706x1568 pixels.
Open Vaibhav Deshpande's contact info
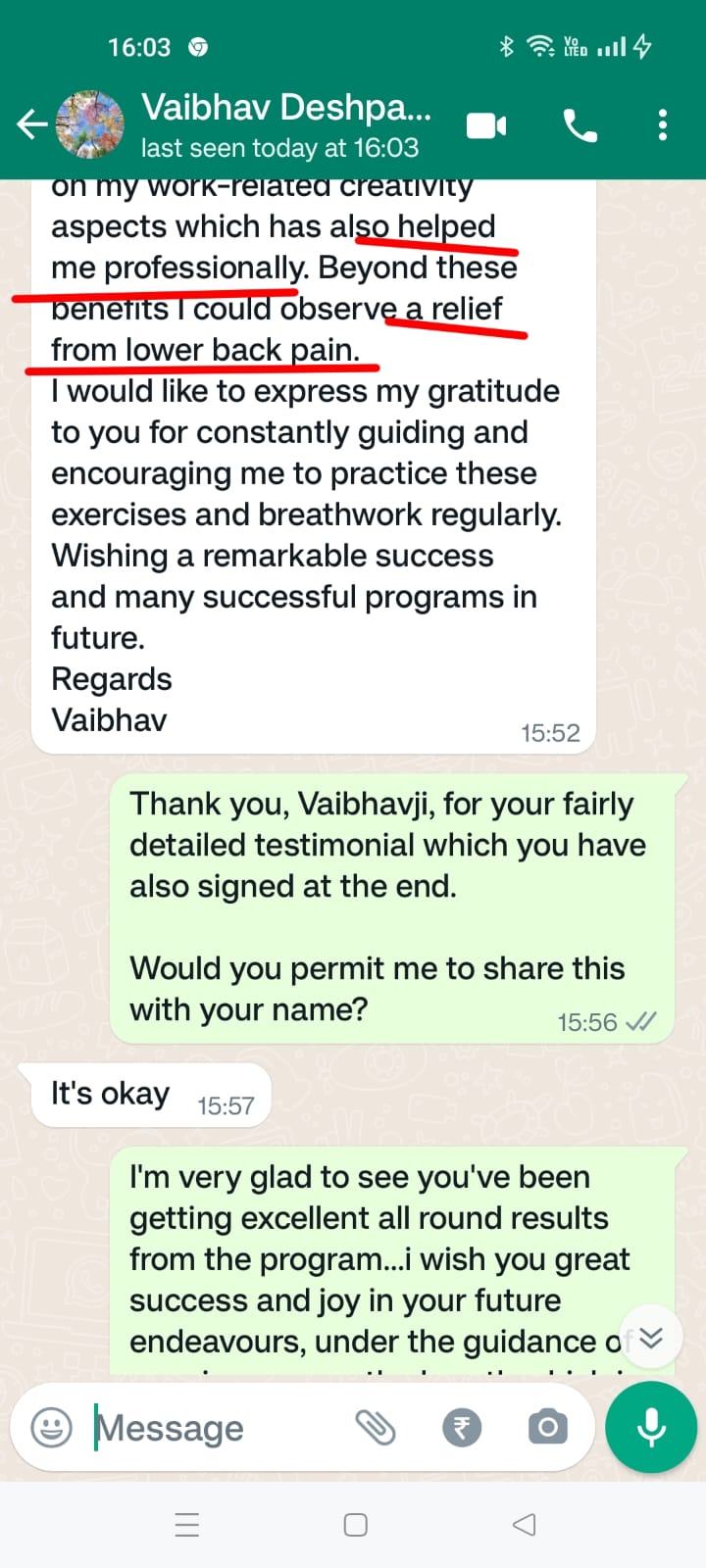pos(284,124)
